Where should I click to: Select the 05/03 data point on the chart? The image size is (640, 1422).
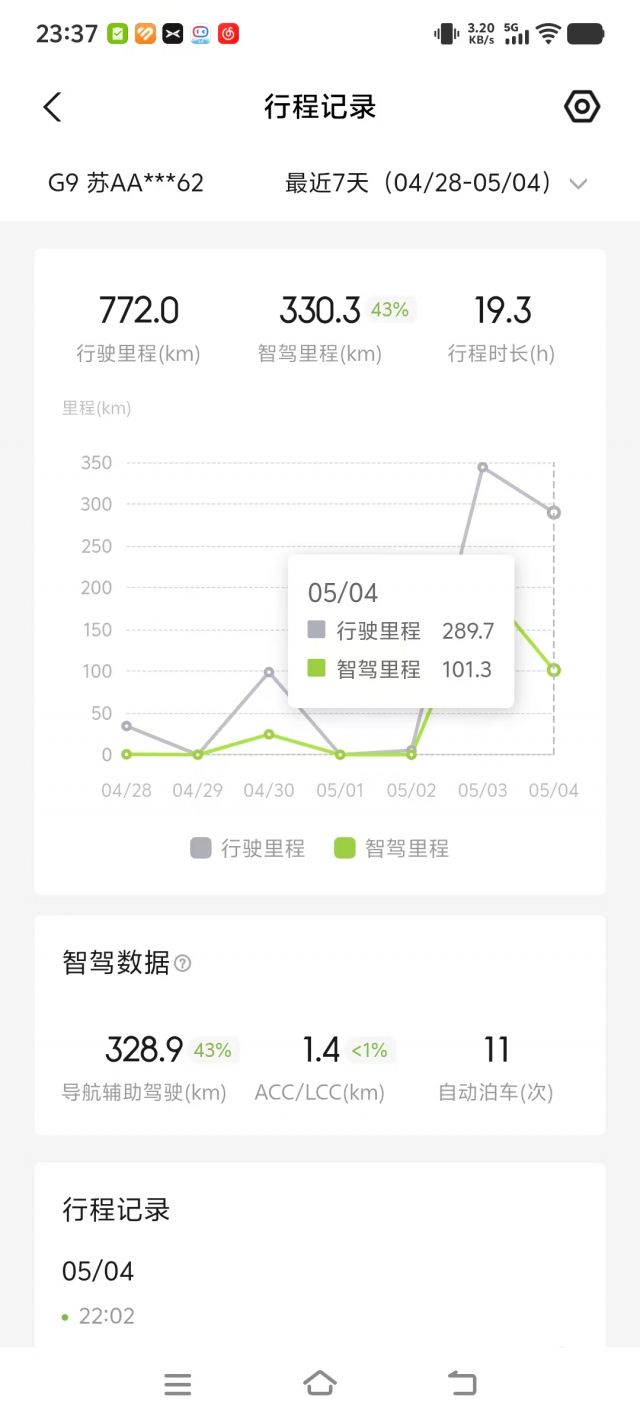coord(482,467)
